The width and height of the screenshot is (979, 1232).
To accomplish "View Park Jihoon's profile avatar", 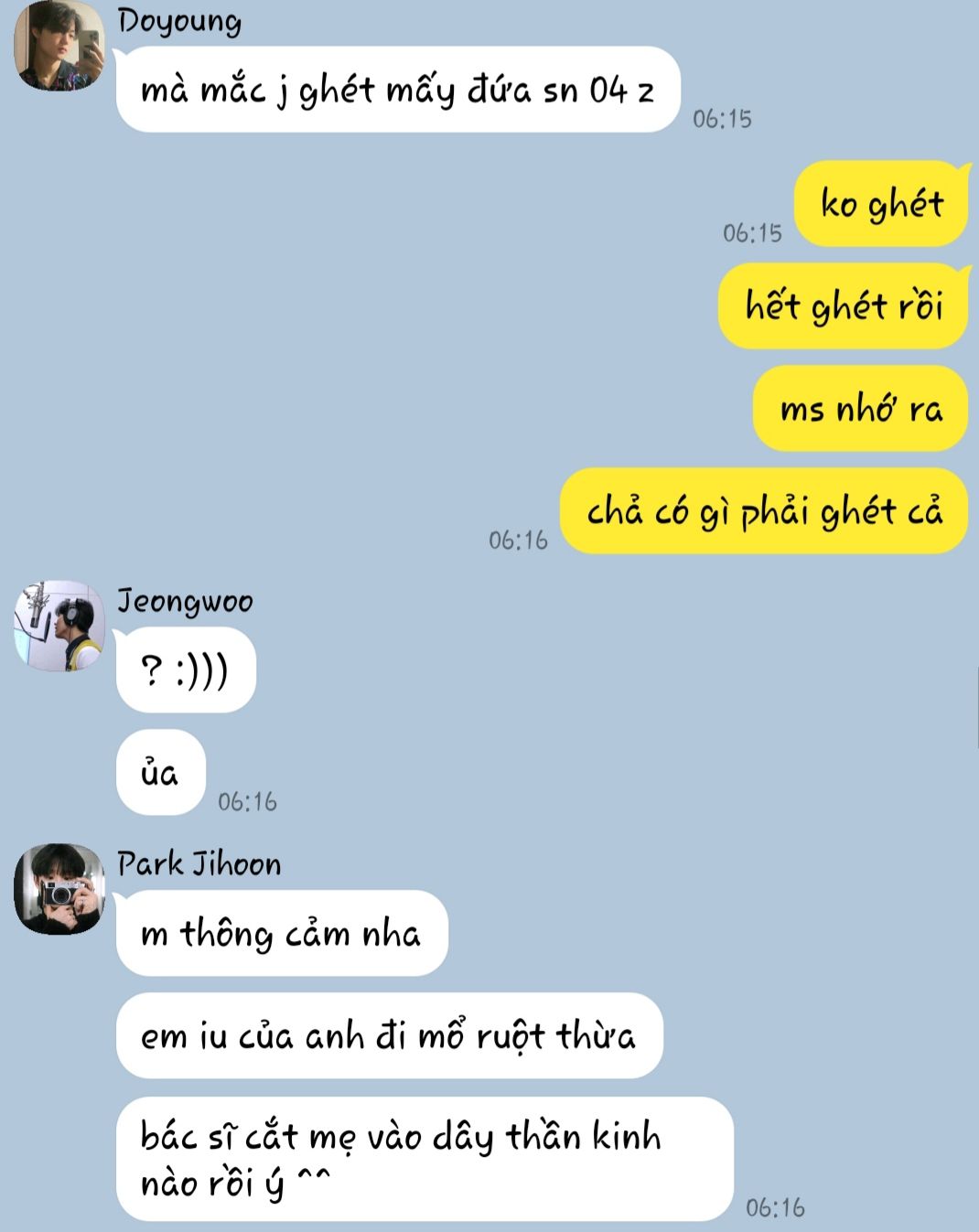I will pos(59,888).
